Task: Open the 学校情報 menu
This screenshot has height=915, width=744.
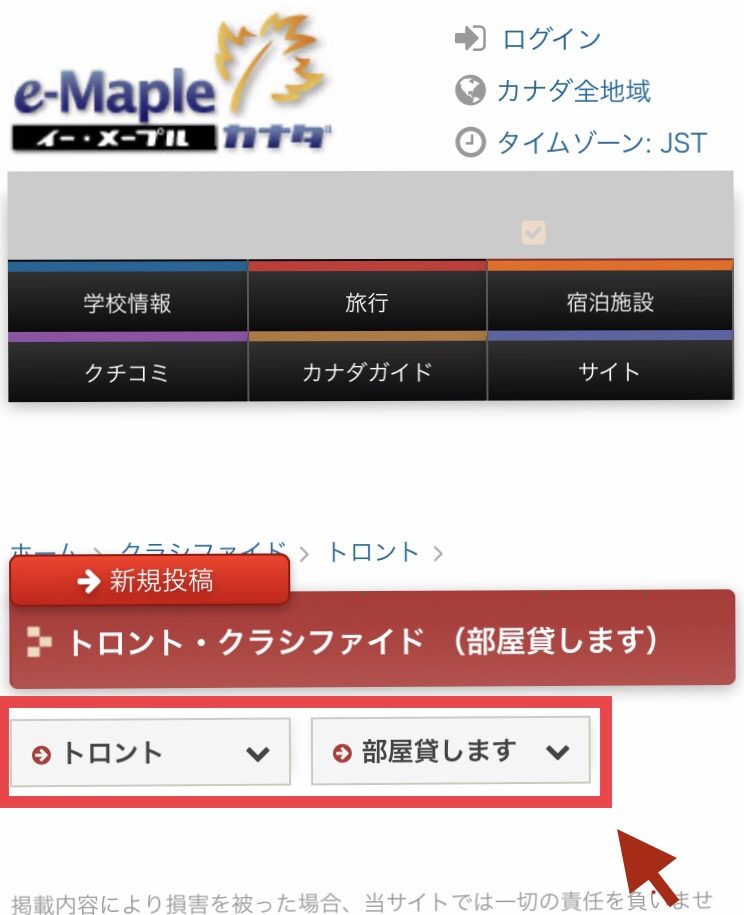Action: (127, 303)
